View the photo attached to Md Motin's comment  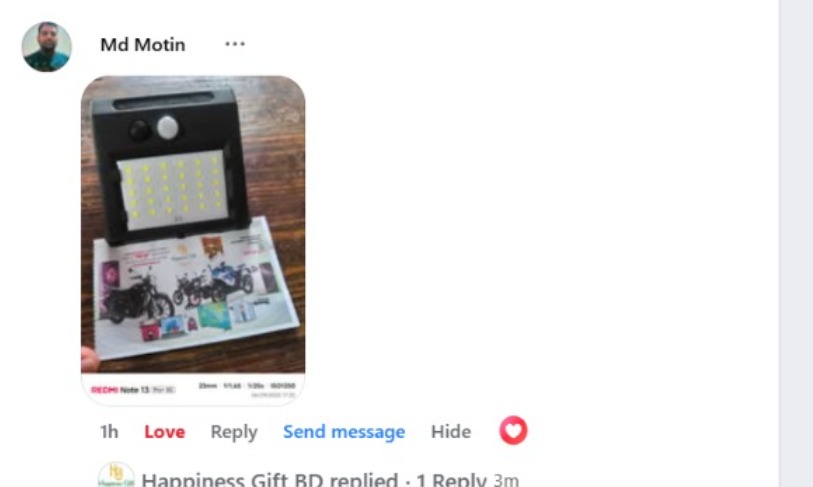point(193,240)
